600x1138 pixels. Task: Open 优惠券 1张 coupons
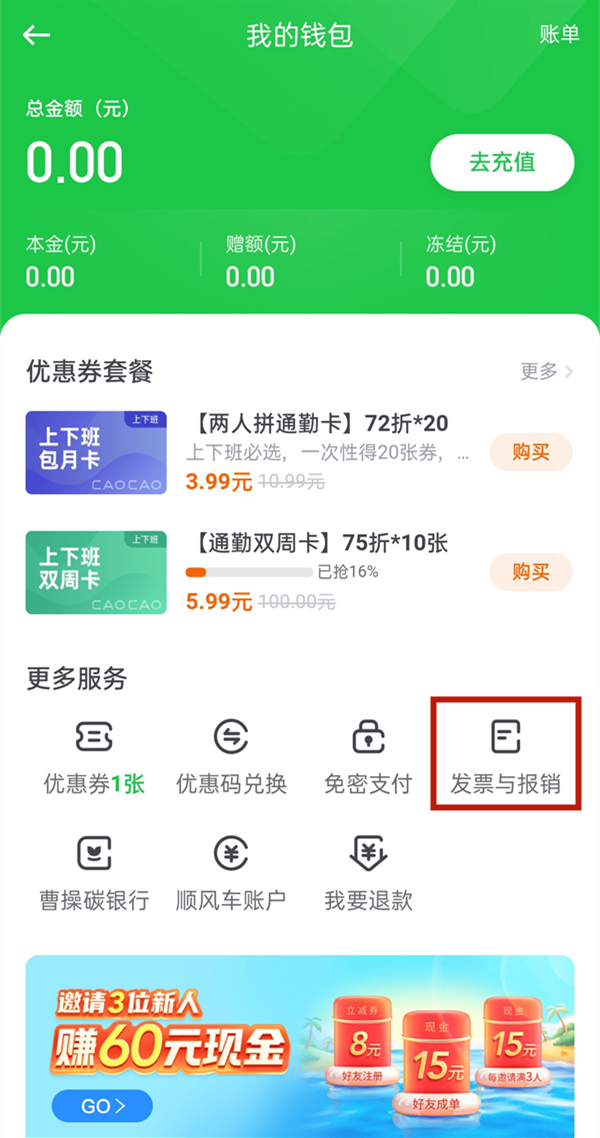95,758
